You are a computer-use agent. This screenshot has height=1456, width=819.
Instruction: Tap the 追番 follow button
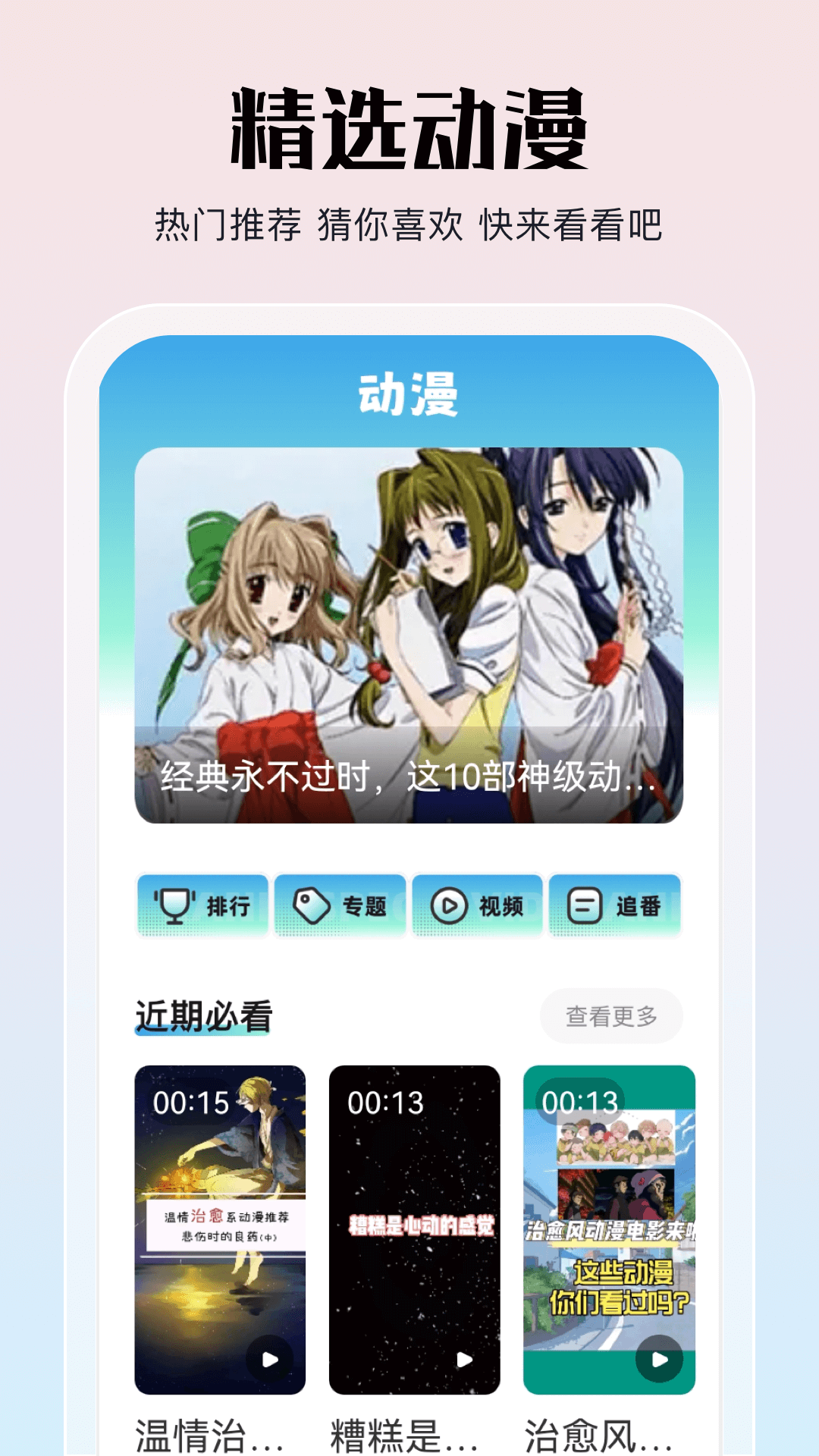pos(613,904)
